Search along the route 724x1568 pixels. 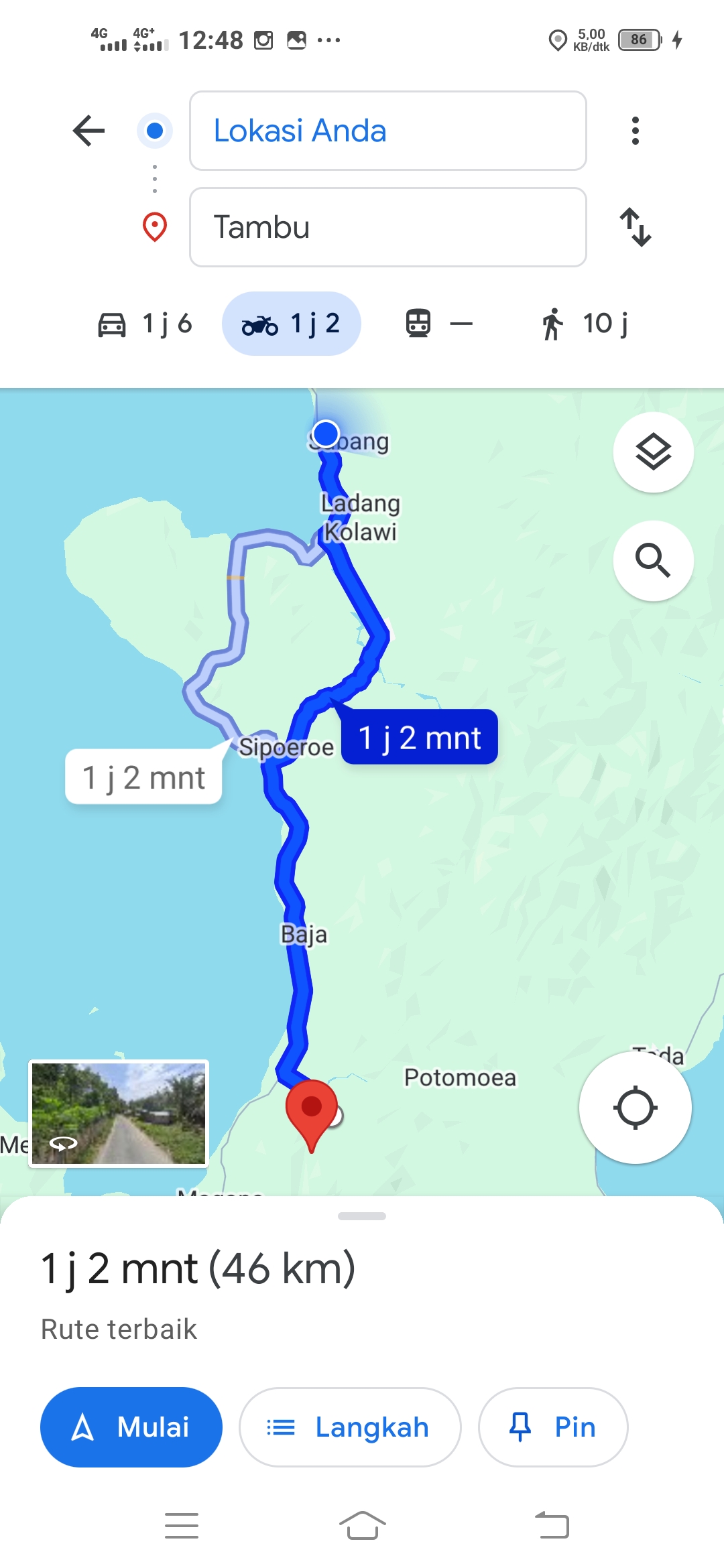[x=654, y=561]
